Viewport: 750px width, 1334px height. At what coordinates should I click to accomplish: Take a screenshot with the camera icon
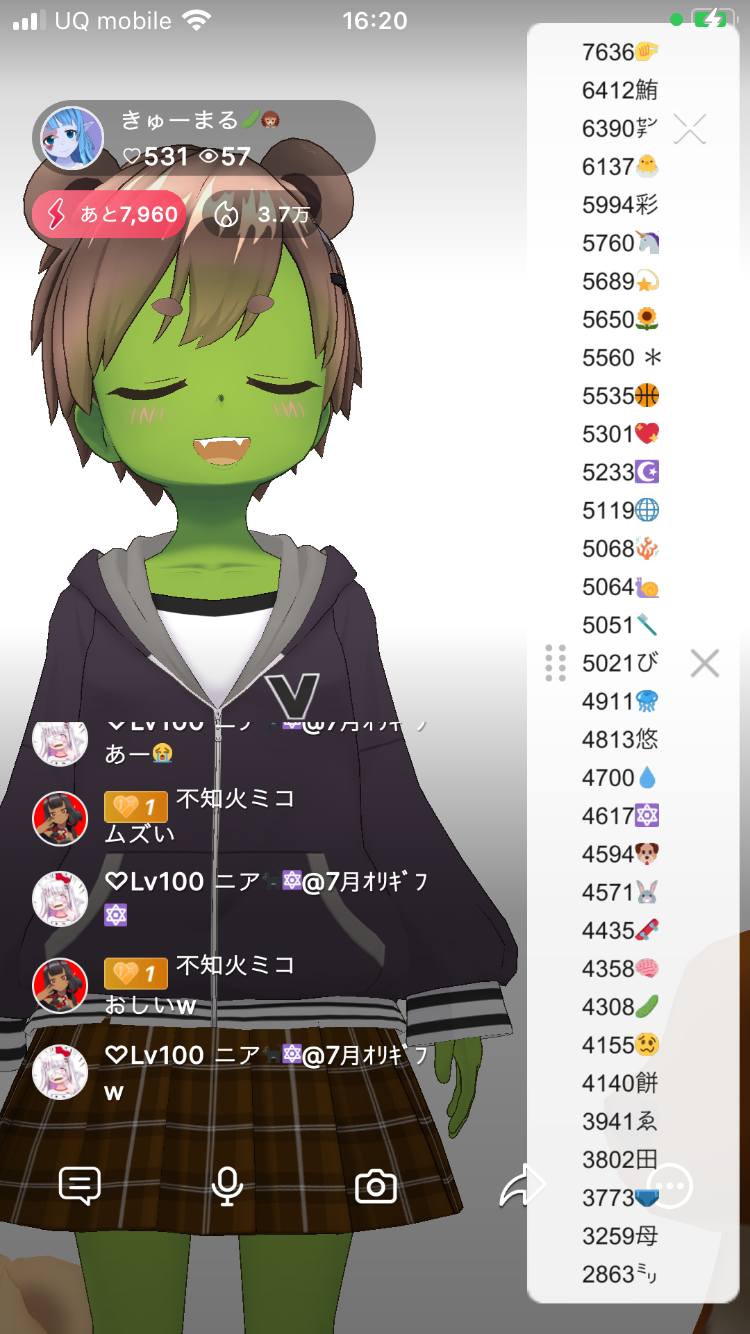376,1187
